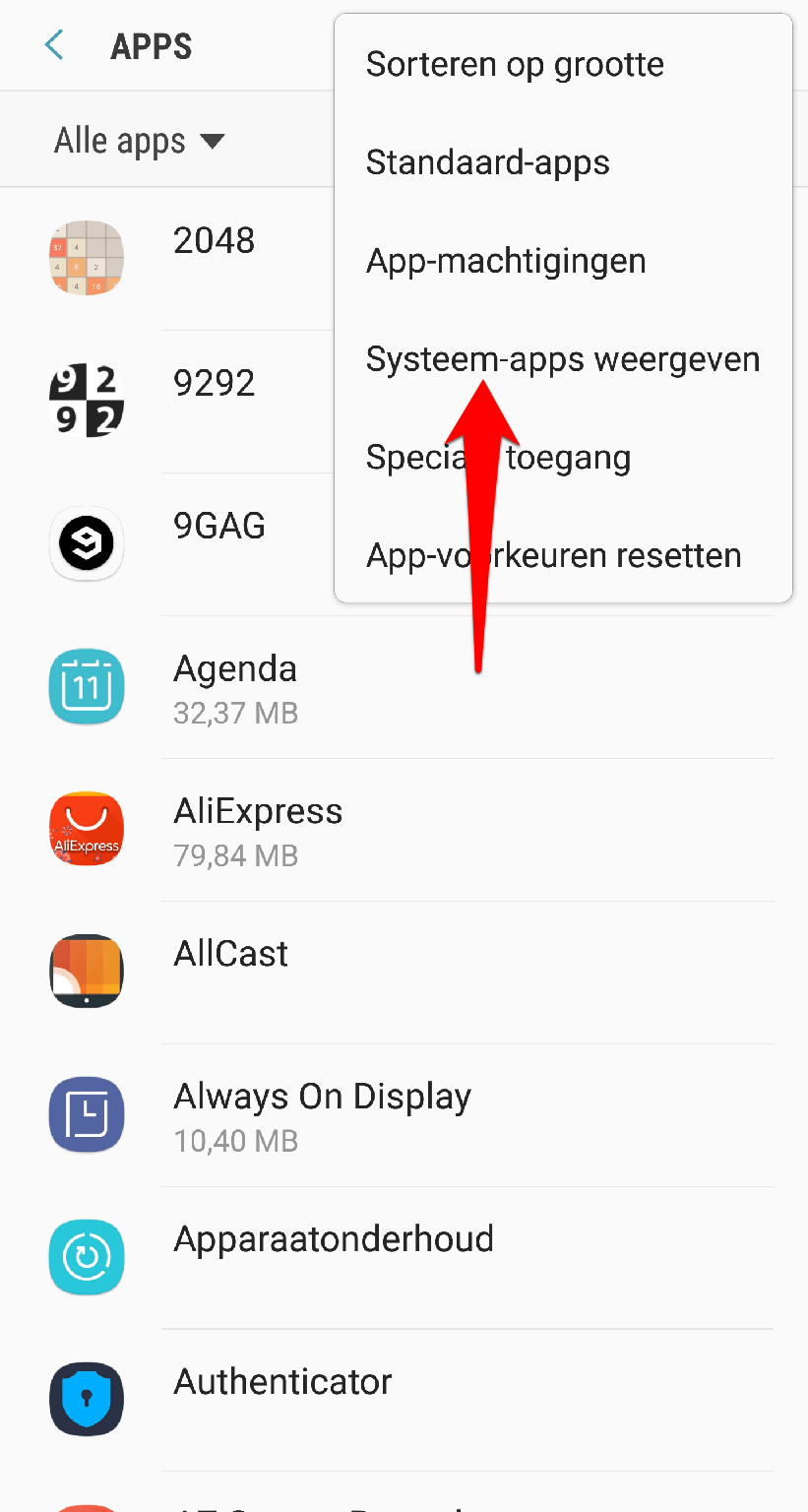The height and width of the screenshot is (1512, 808).
Task: View AllCast app details
Action: [231, 955]
